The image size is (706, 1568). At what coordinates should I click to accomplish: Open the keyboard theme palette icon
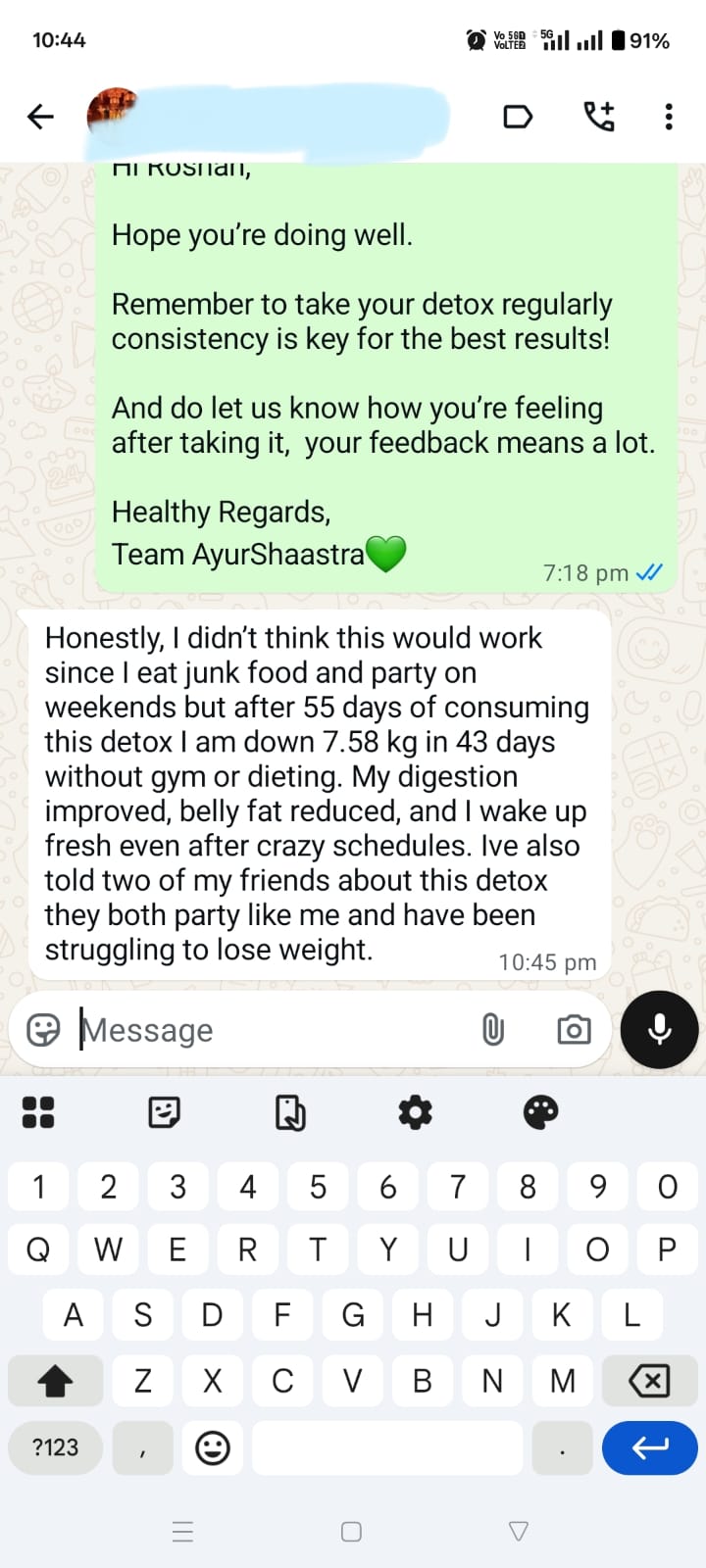pyautogui.click(x=540, y=1112)
